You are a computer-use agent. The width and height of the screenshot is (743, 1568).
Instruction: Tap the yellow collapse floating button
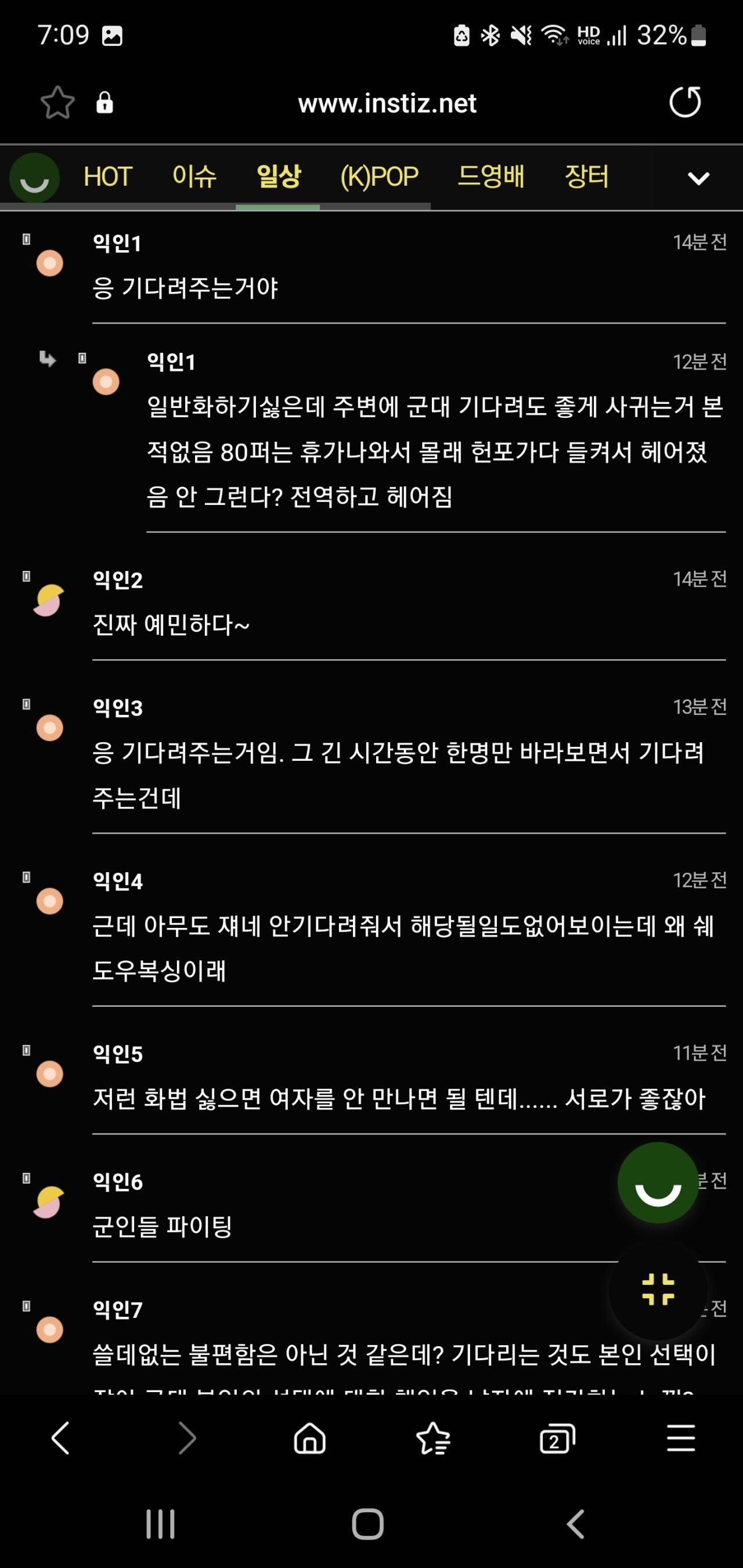pyautogui.click(x=658, y=1290)
